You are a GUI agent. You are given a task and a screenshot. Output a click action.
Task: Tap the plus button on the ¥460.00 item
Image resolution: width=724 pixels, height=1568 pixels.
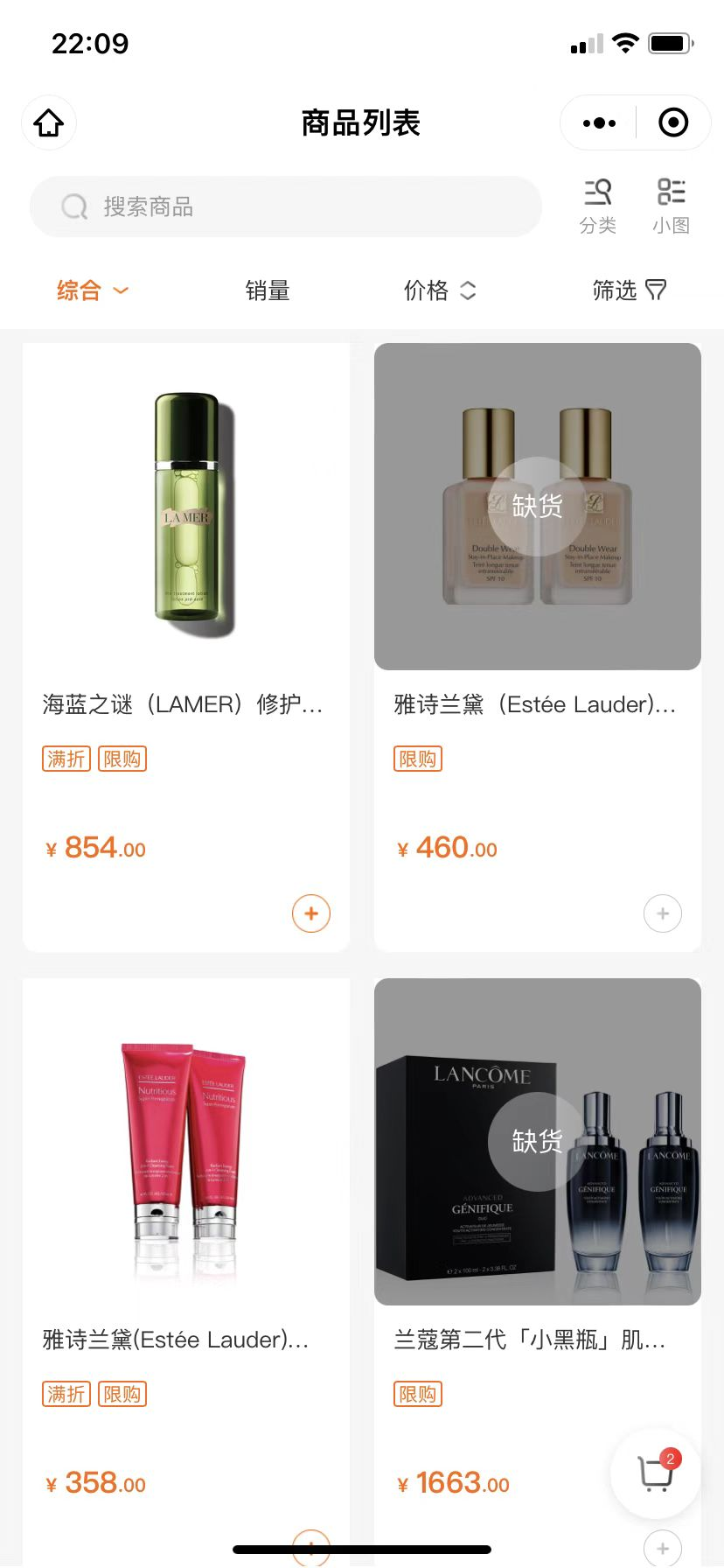coord(663,913)
